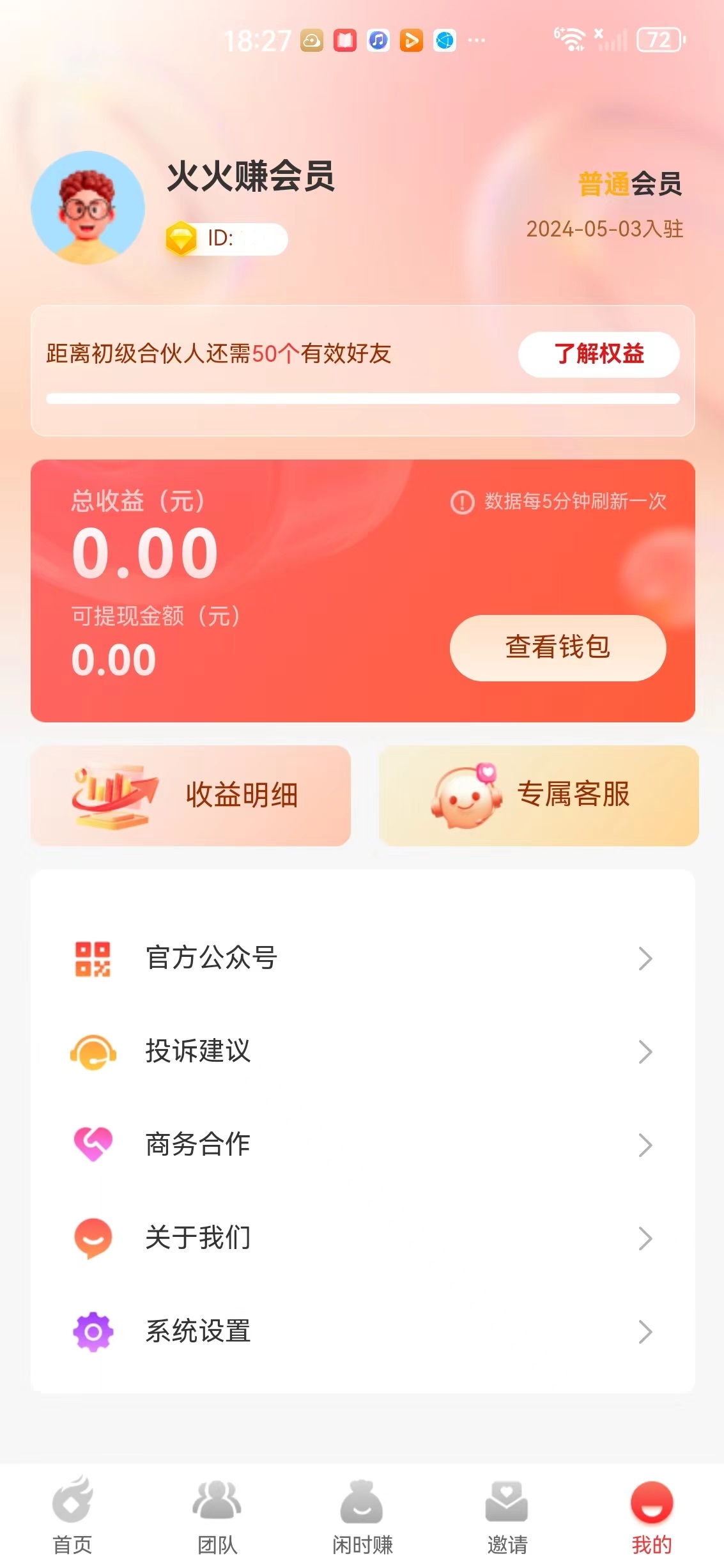The height and width of the screenshot is (1568, 724).
Task: Open the 收益明细 income details panel
Action: [x=191, y=795]
